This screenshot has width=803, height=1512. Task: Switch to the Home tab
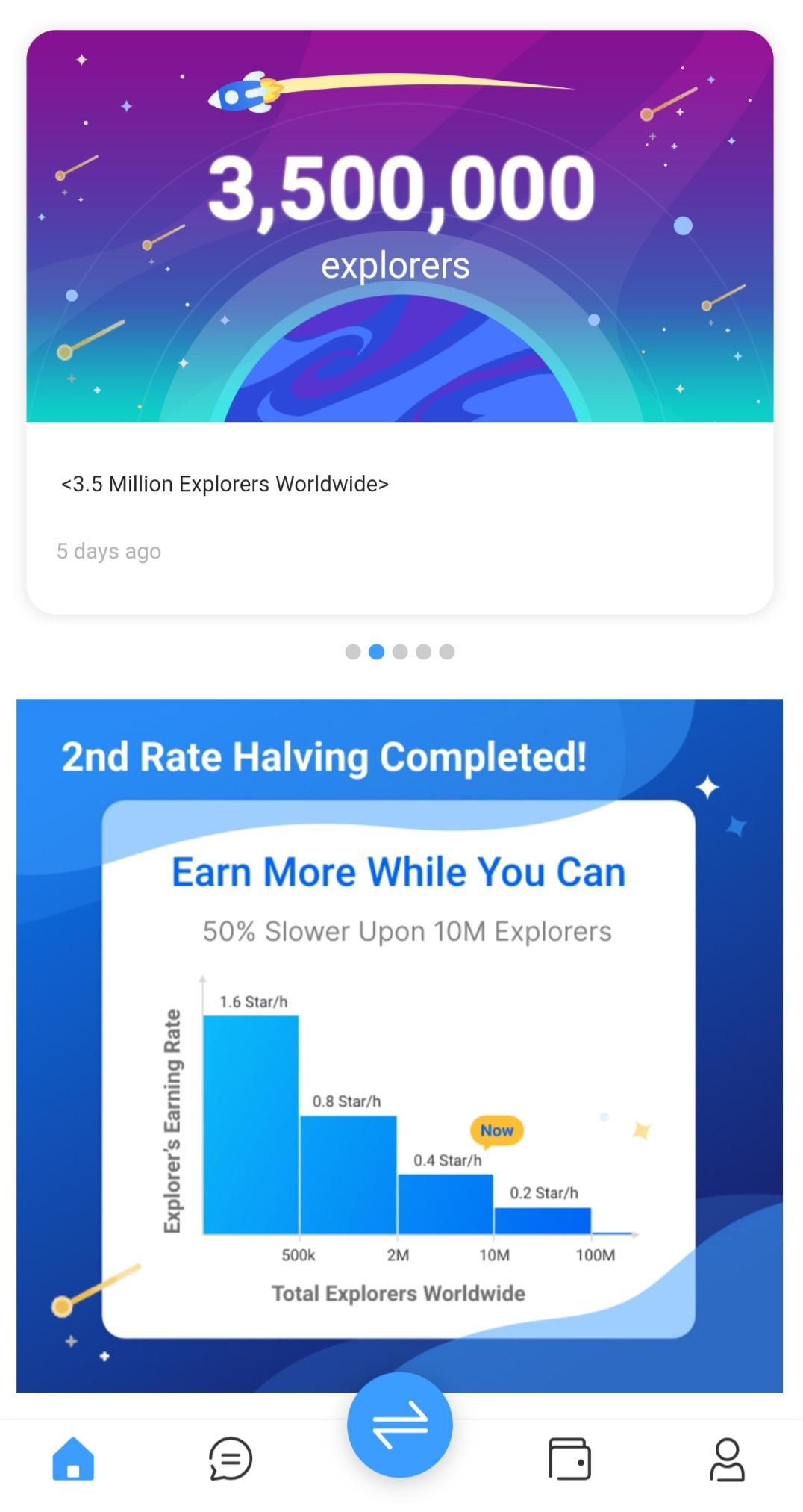click(x=73, y=1458)
